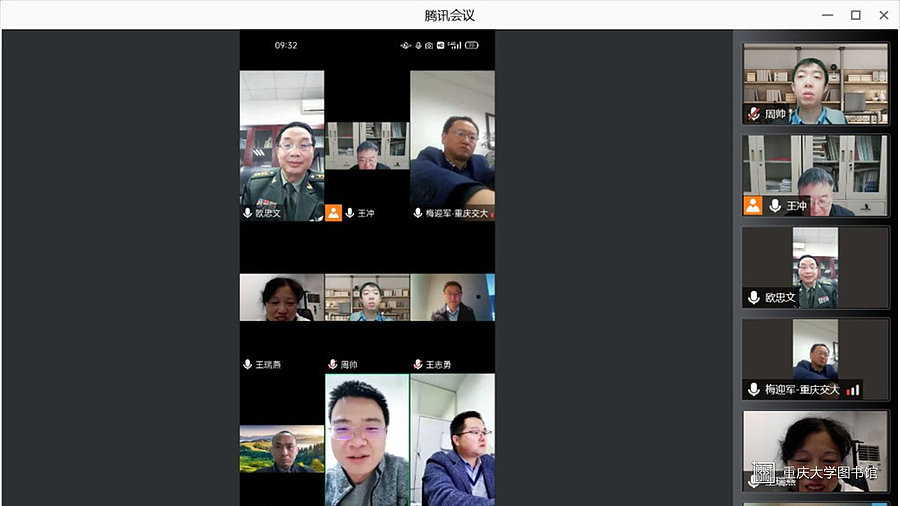
Task: Open 欧忠文's video tile in the sidebar
Action: pyautogui.click(x=815, y=267)
